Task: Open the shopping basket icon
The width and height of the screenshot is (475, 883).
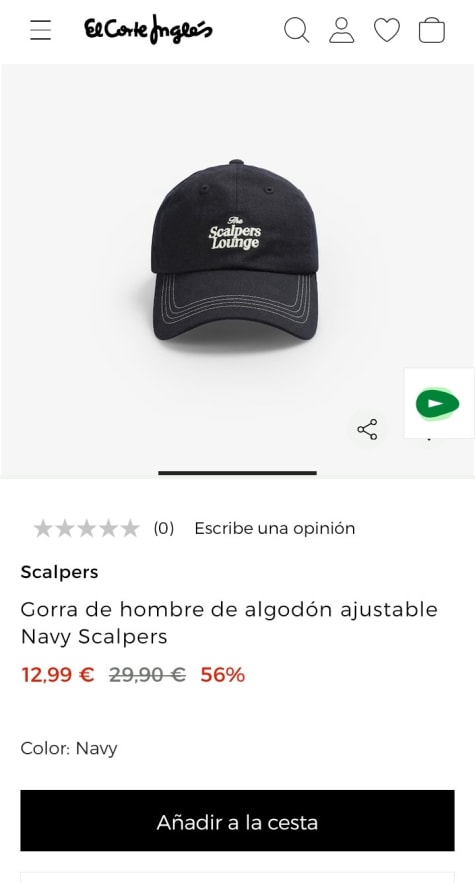Action: tap(432, 30)
